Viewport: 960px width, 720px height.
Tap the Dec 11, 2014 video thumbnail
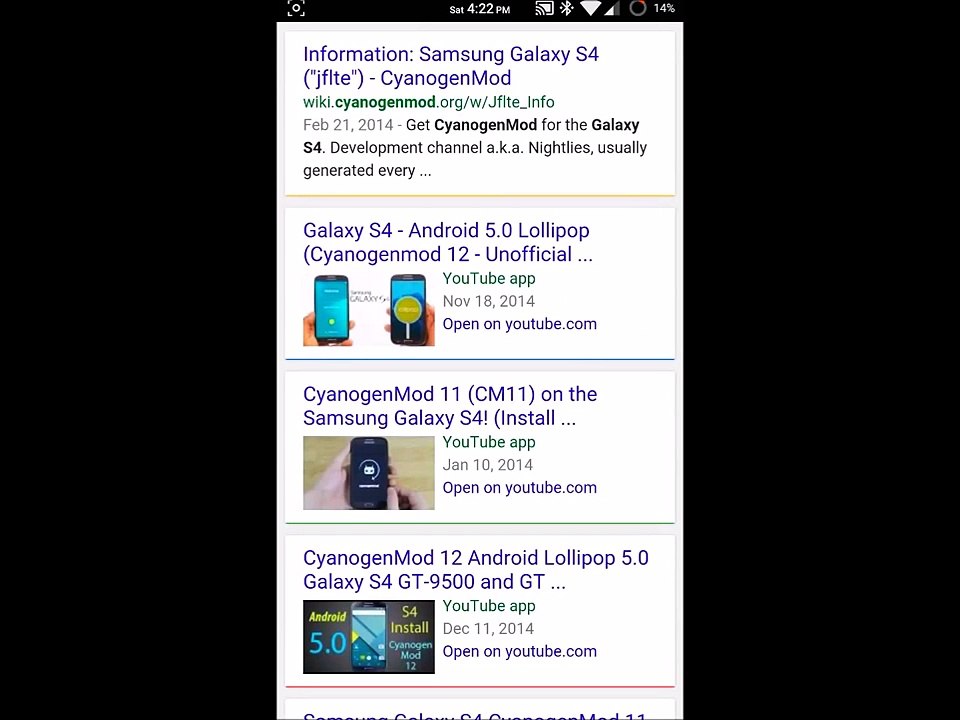click(x=369, y=637)
